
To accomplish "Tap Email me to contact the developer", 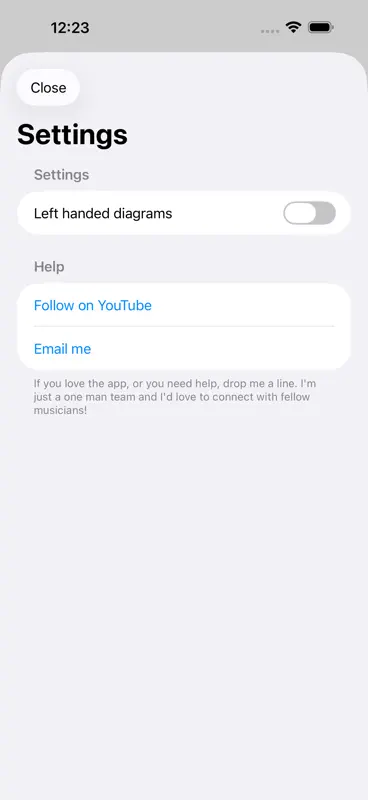I will coord(184,348).
